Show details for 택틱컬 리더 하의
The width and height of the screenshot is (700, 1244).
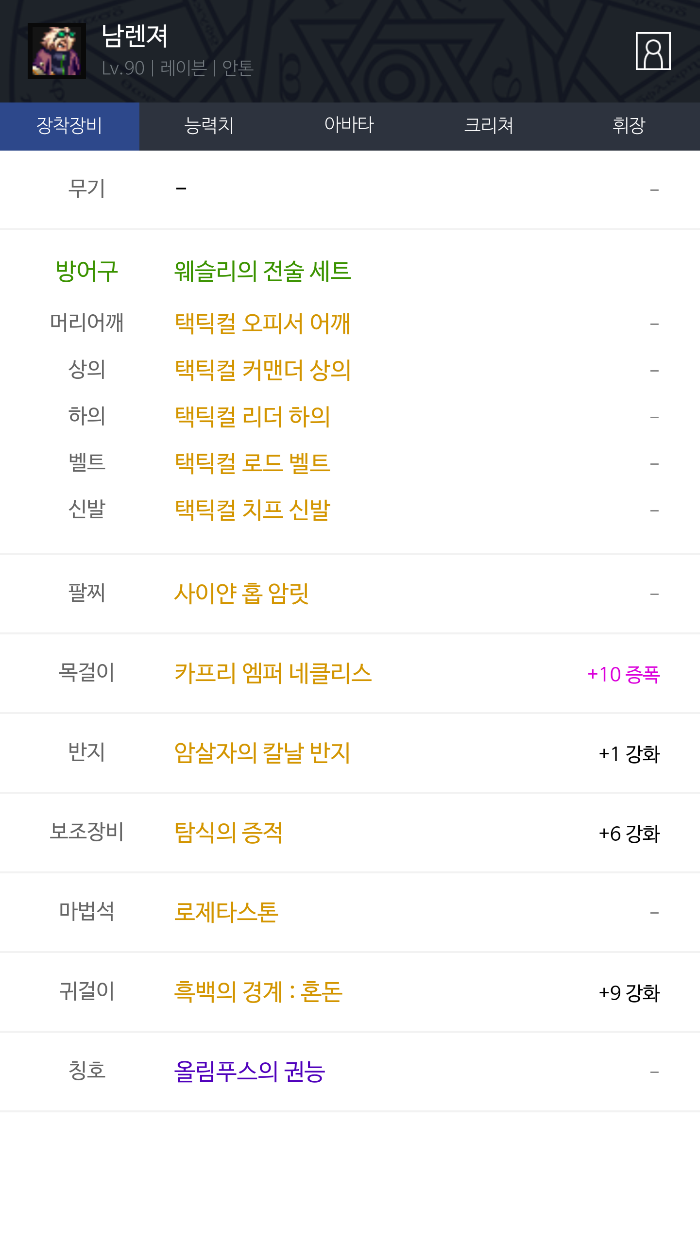252,416
